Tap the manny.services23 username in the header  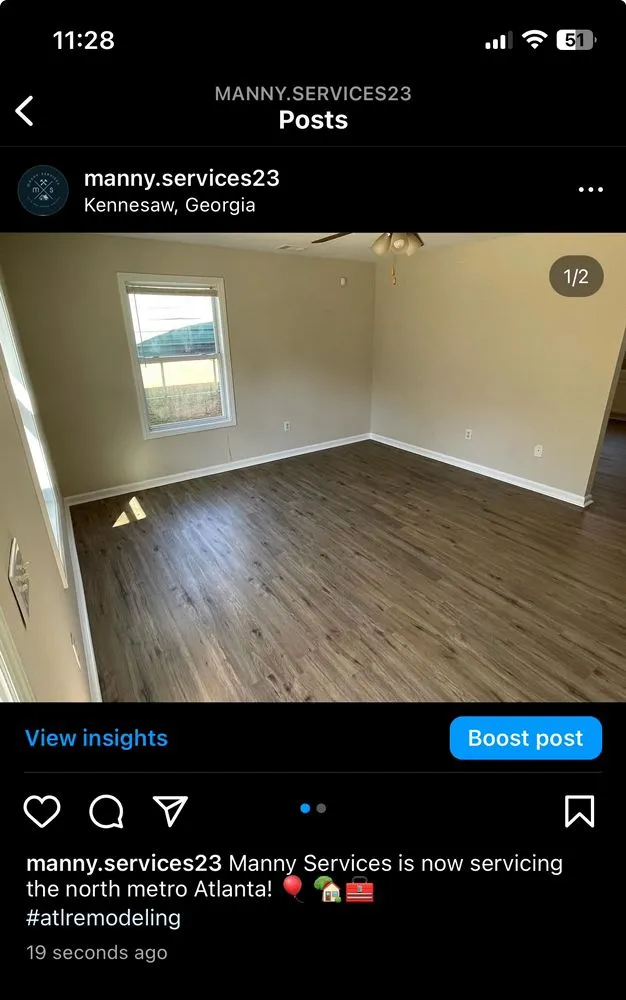(181, 178)
